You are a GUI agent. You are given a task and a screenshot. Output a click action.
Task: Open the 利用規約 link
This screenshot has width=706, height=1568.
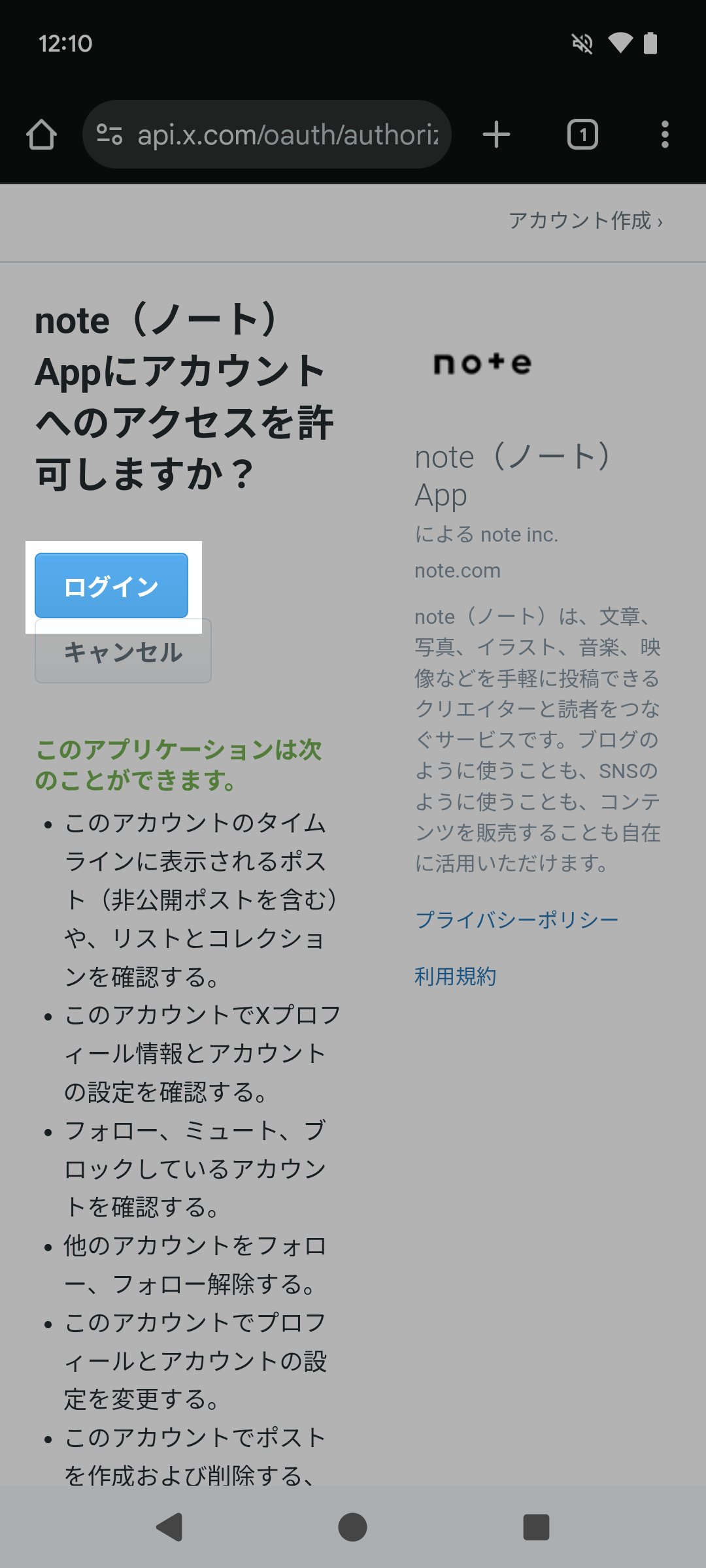(456, 977)
